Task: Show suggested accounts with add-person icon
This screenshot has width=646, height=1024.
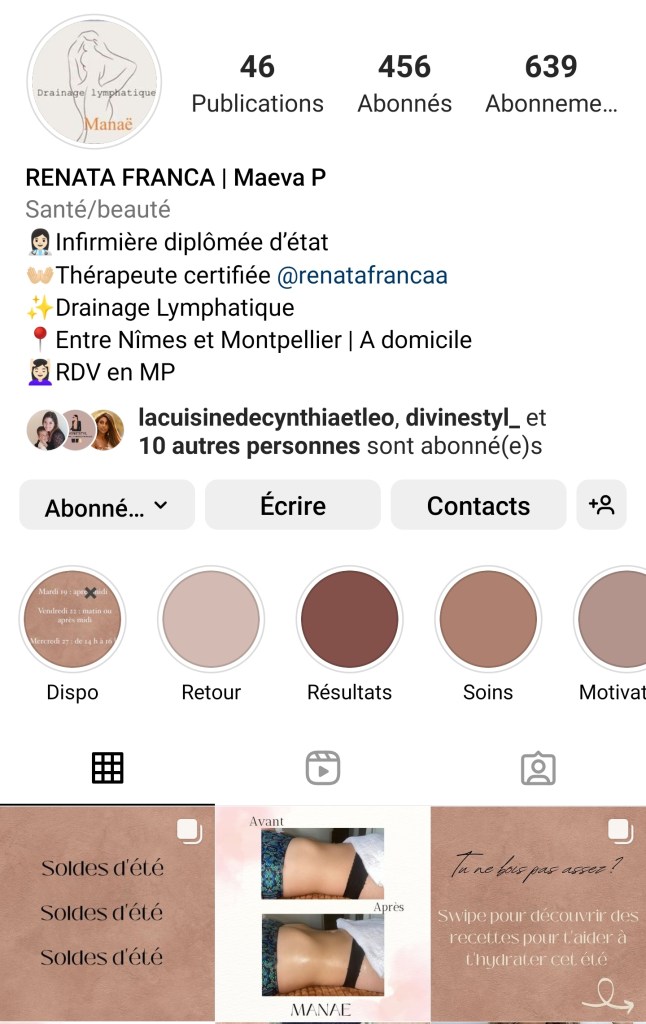Action: [602, 505]
